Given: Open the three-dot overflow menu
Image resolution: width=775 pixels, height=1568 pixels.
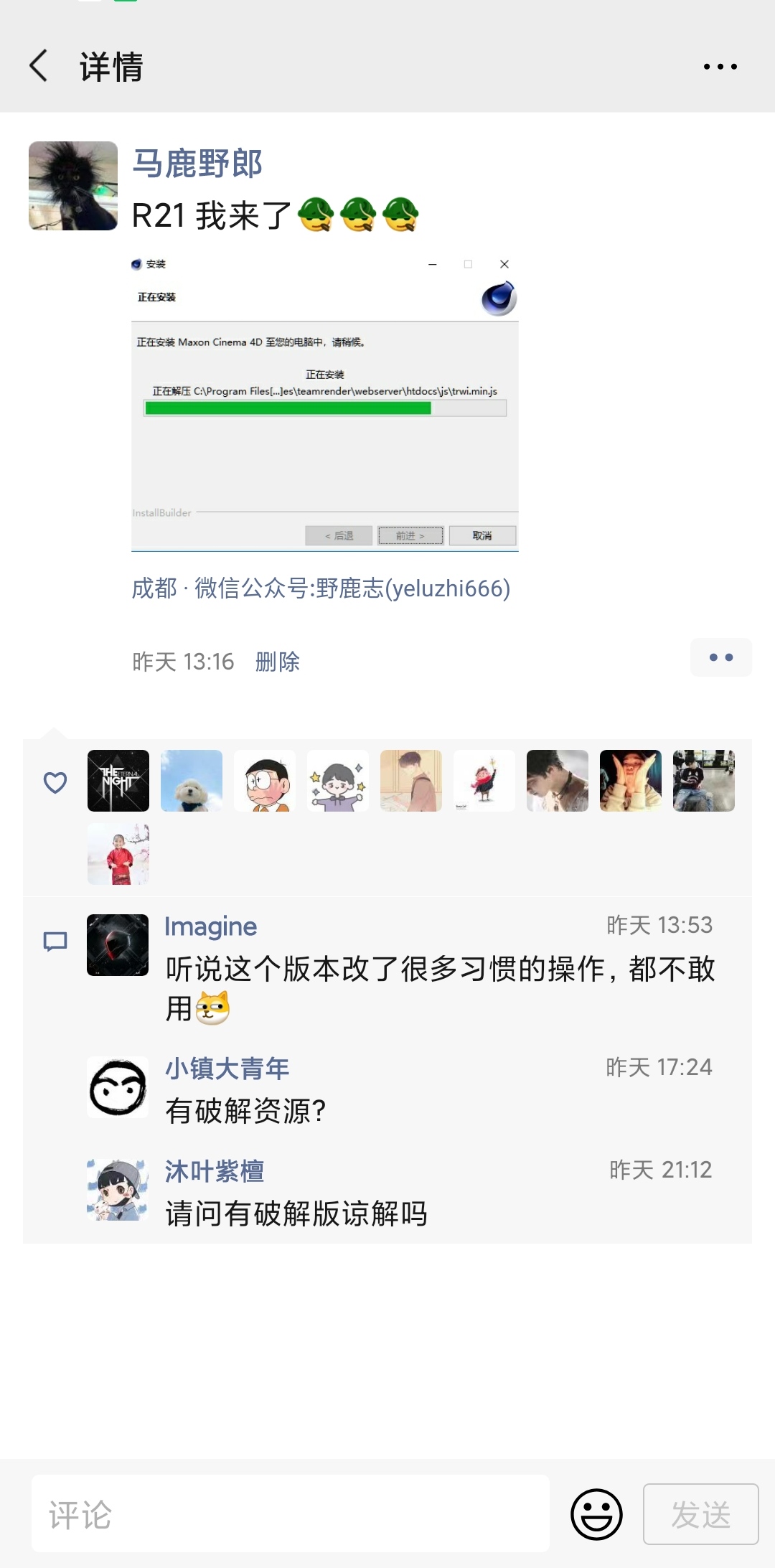Looking at the screenshot, I should (x=720, y=67).
